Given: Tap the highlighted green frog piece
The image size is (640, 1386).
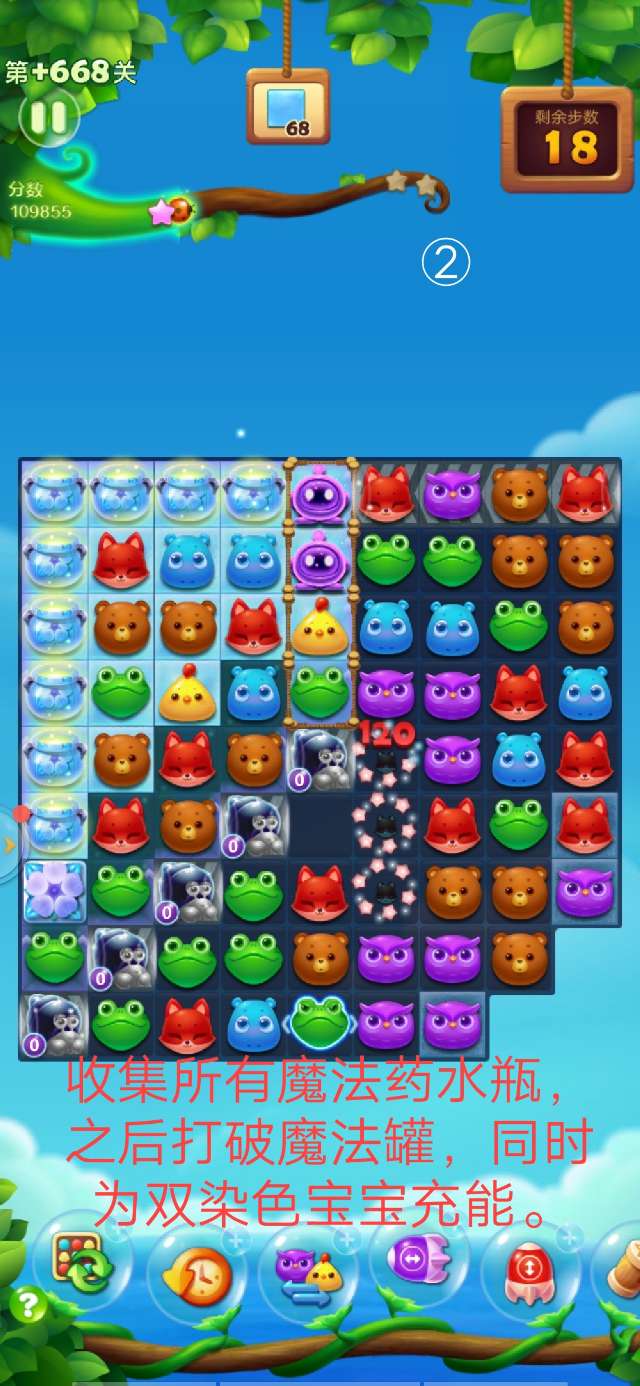Looking at the screenshot, I should pyautogui.click(x=320, y=1022).
